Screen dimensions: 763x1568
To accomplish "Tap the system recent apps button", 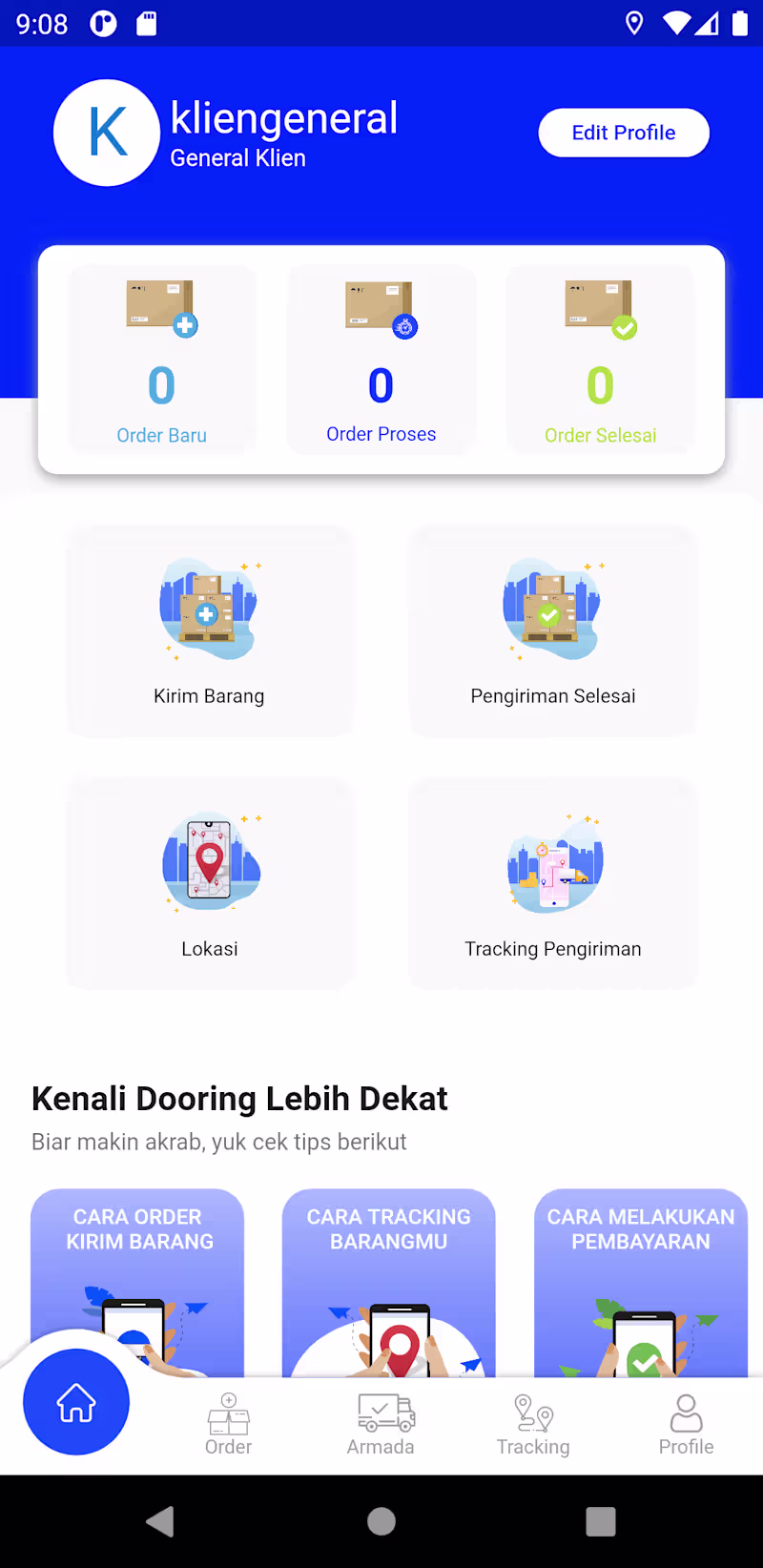I will [x=600, y=1521].
